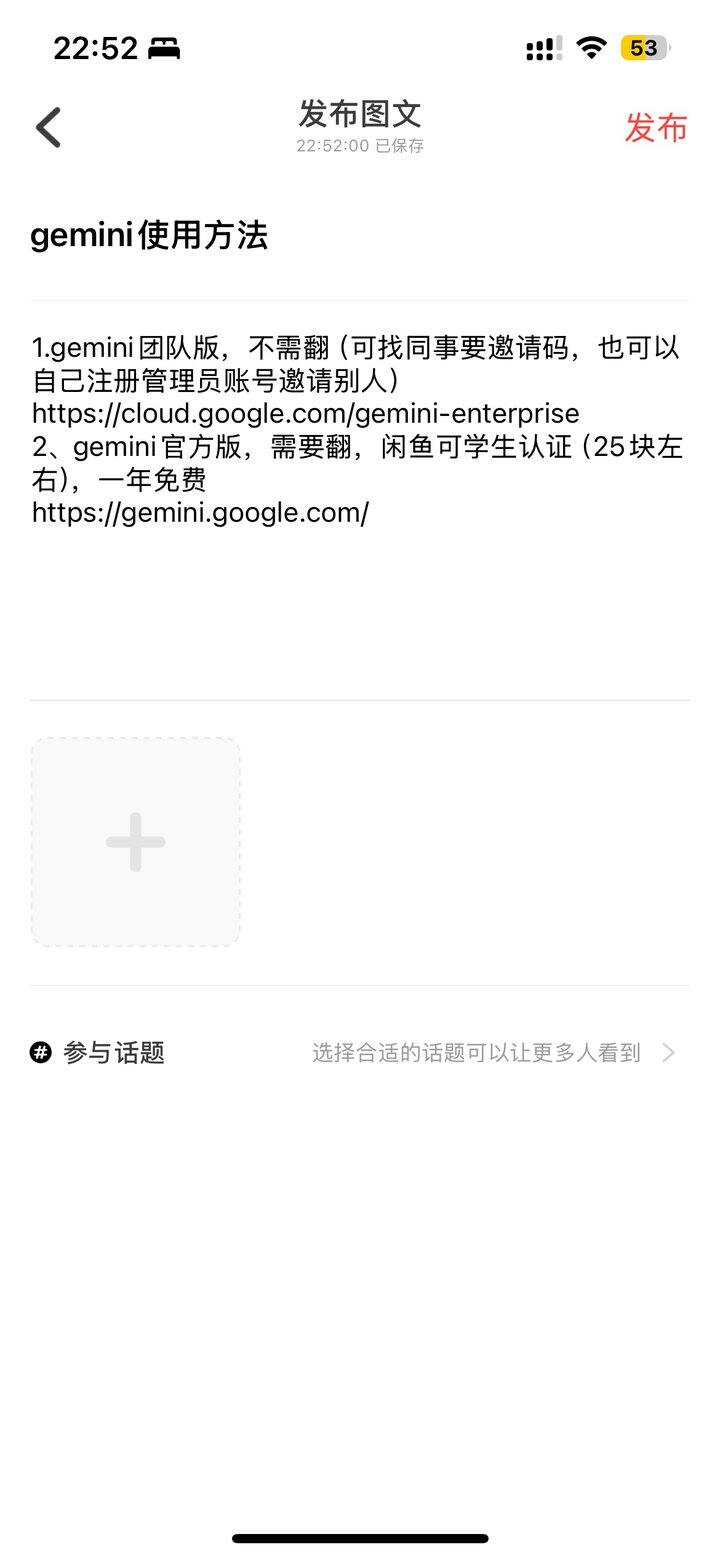
Task: Tap the battery indicator showing 53
Action: tap(643, 47)
